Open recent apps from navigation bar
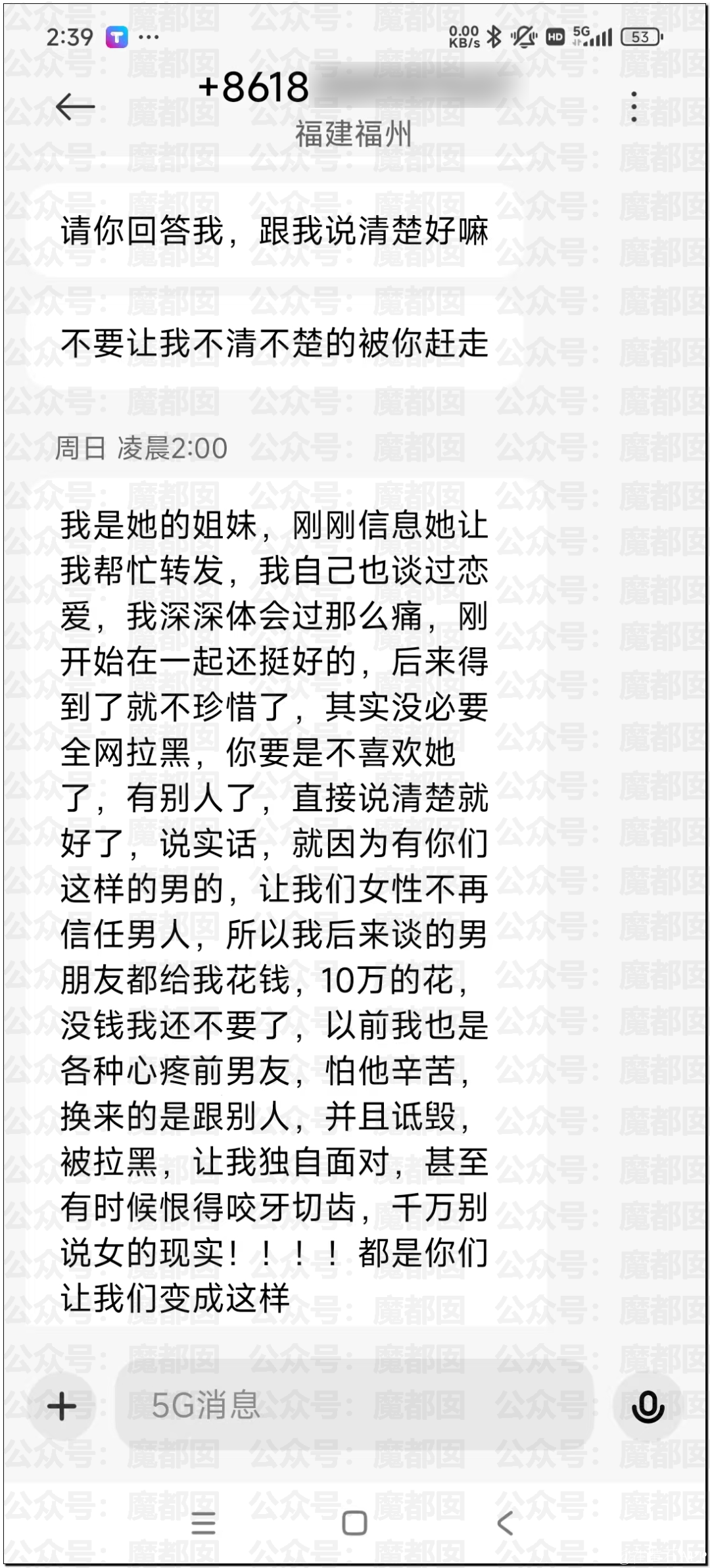 [x=202, y=1522]
